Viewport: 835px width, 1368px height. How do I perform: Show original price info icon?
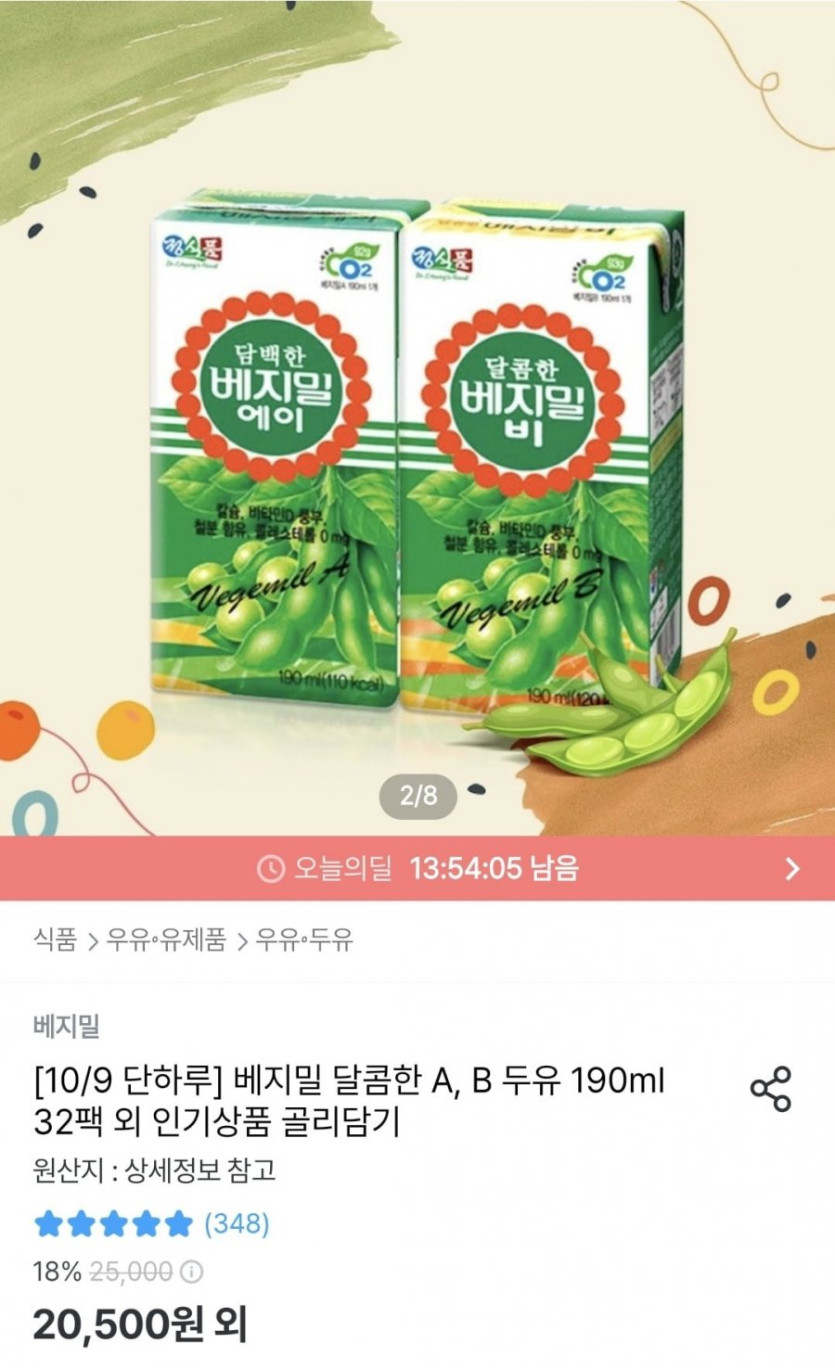pyautogui.click(x=192, y=1272)
